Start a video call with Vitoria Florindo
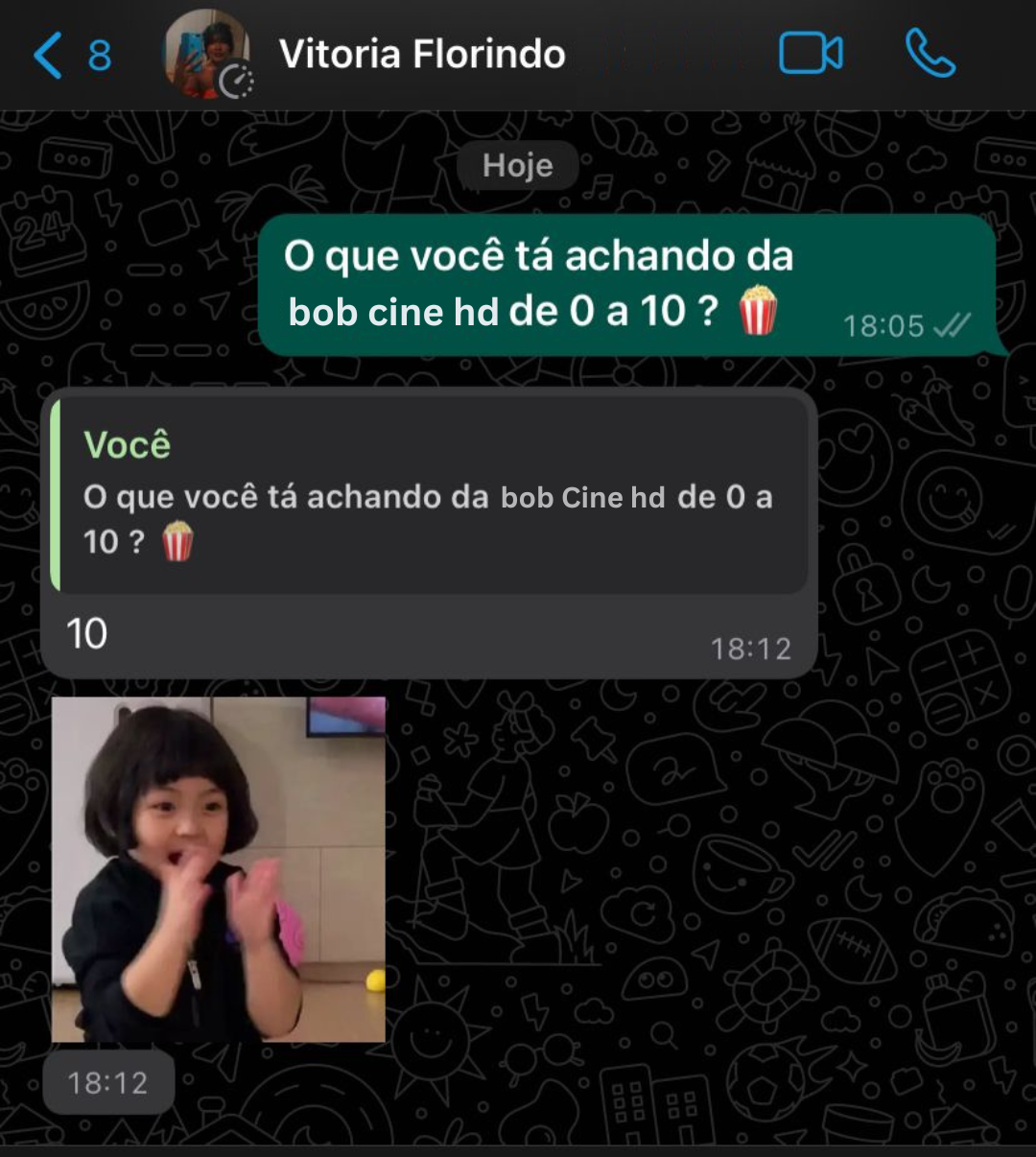 click(811, 54)
